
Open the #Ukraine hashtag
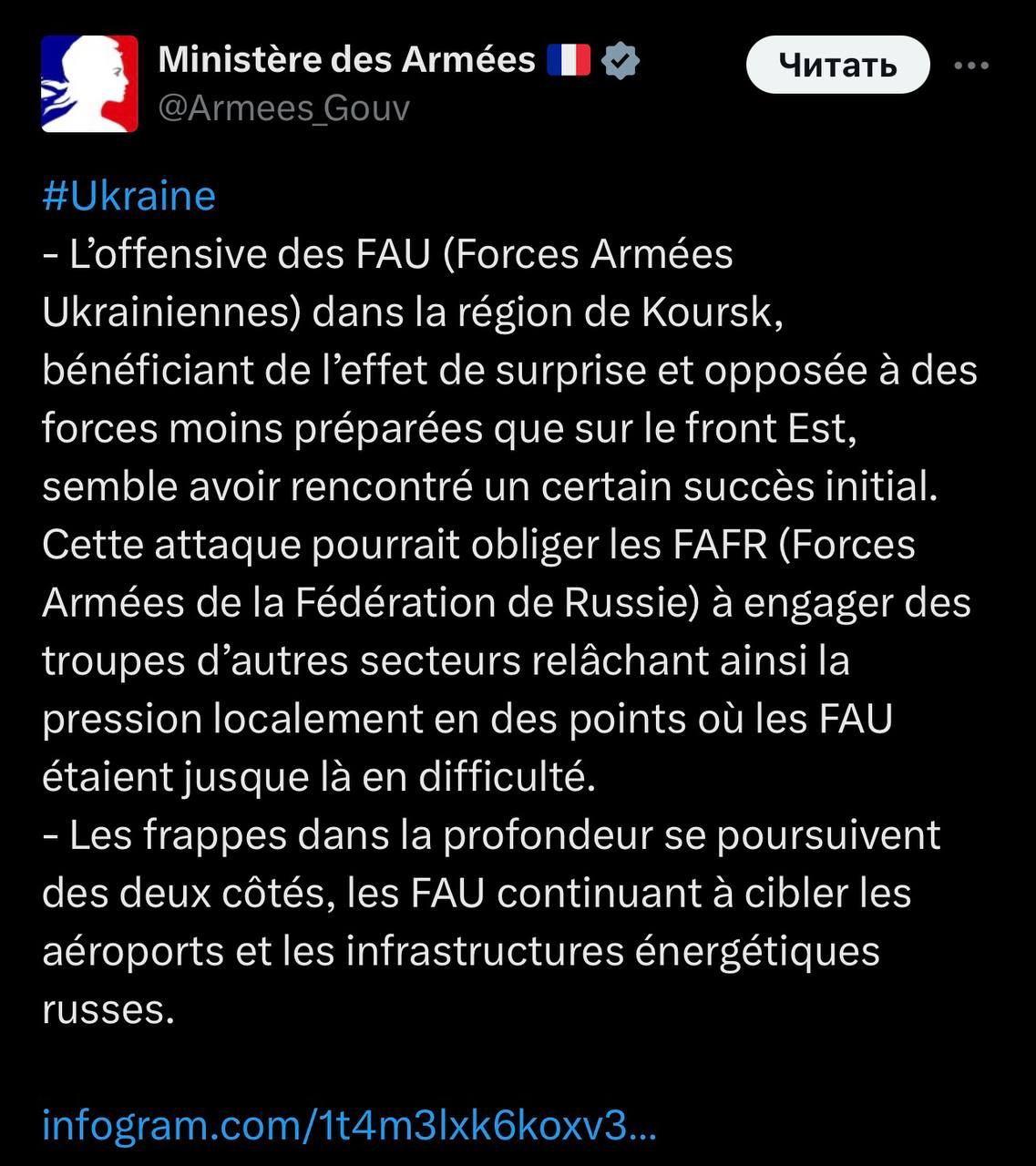(x=128, y=196)
